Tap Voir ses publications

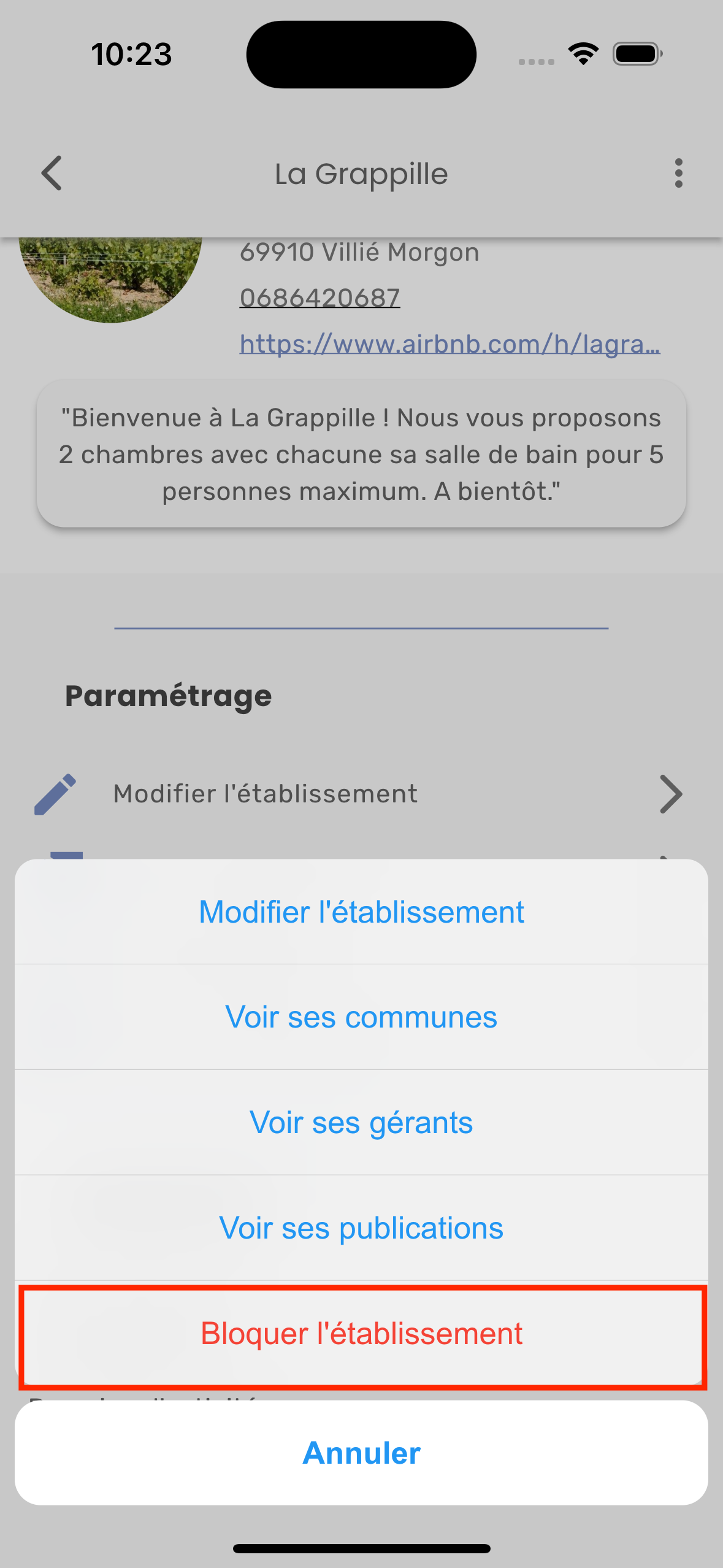(x=361, y=1229)
